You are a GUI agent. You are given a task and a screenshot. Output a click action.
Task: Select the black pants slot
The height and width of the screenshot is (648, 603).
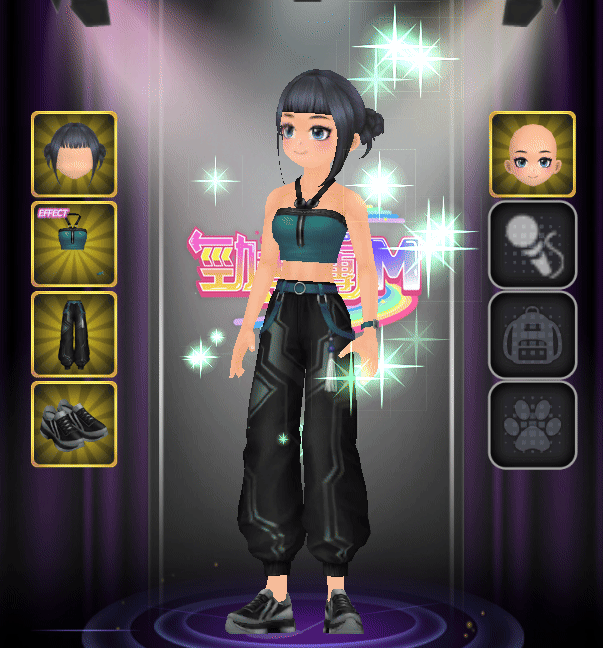coord(74,334)
